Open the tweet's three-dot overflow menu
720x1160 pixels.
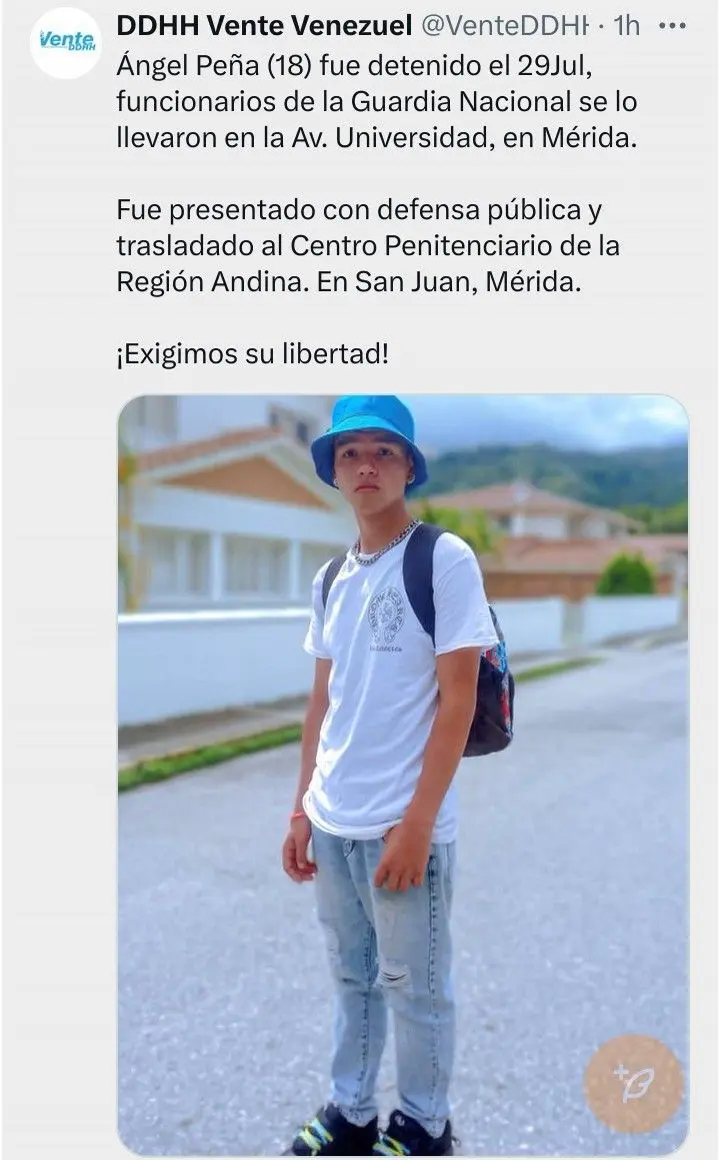point(669,25)
